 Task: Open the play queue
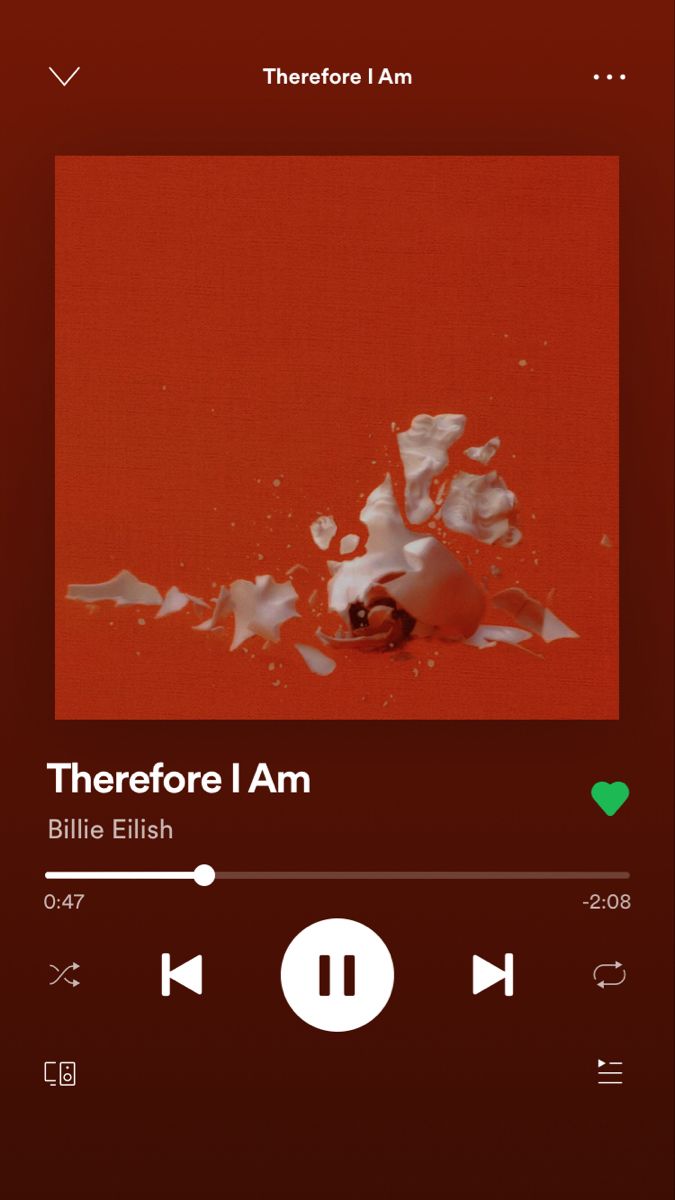click(x=609, y=1072)
